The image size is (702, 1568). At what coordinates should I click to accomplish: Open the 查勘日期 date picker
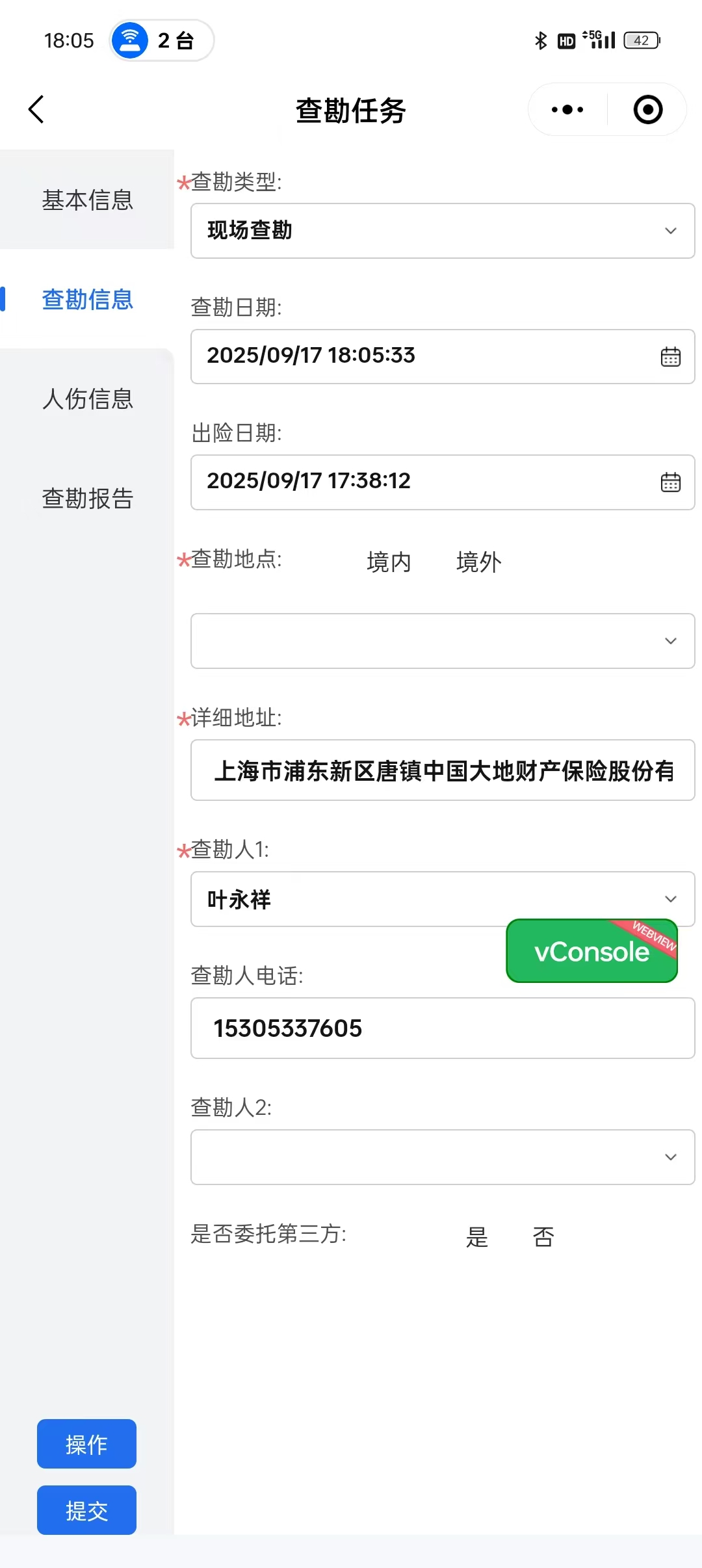click(x=670, y=357)
